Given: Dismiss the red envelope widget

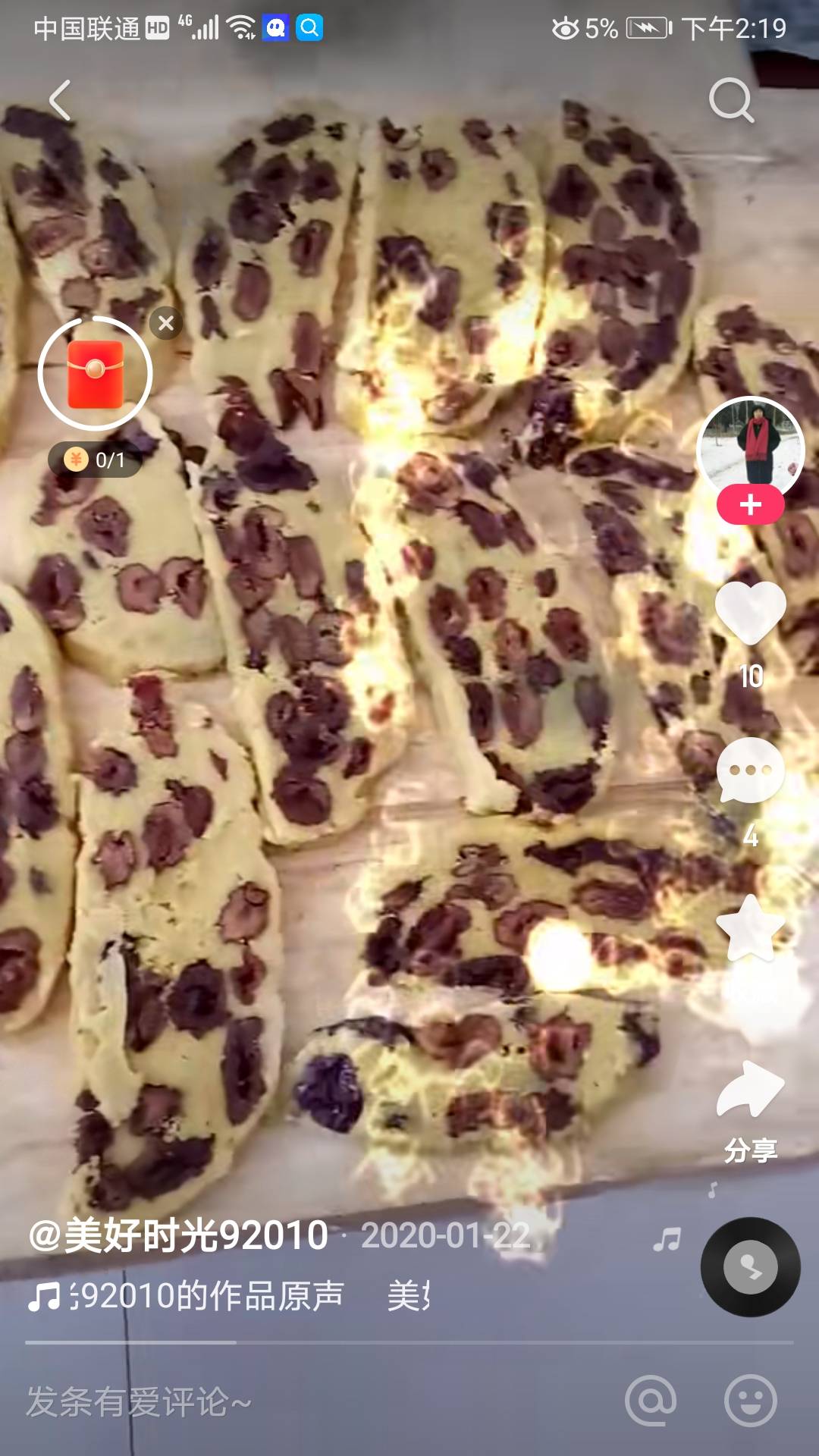Looking at the screenshot, I should [166, 324].
